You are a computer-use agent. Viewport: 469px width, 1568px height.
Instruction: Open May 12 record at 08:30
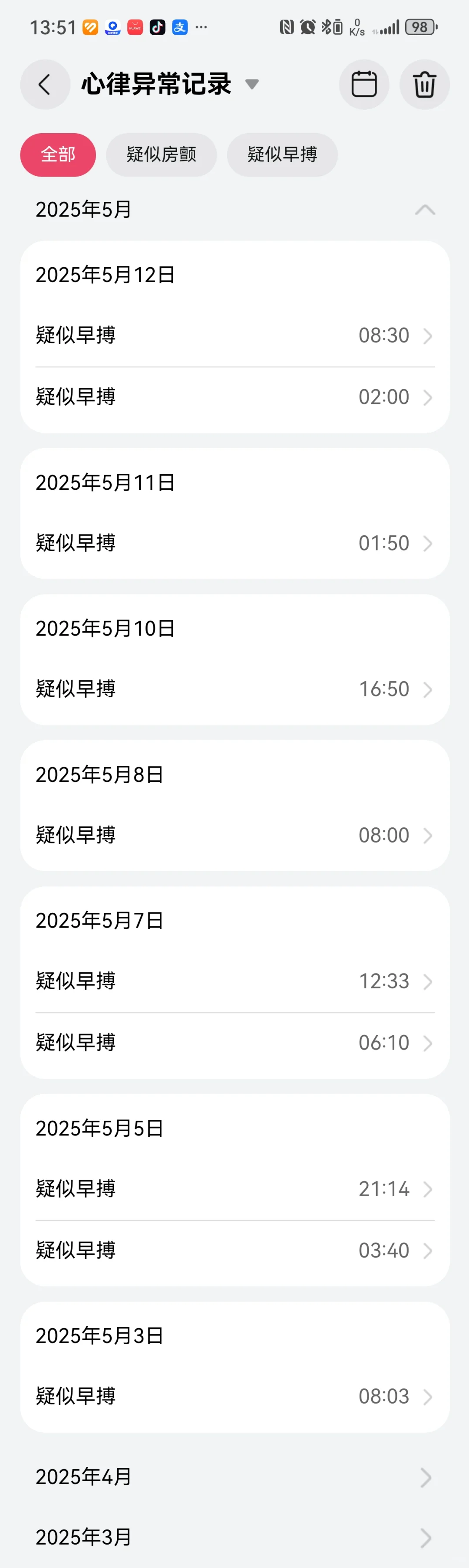click(234, 335)
